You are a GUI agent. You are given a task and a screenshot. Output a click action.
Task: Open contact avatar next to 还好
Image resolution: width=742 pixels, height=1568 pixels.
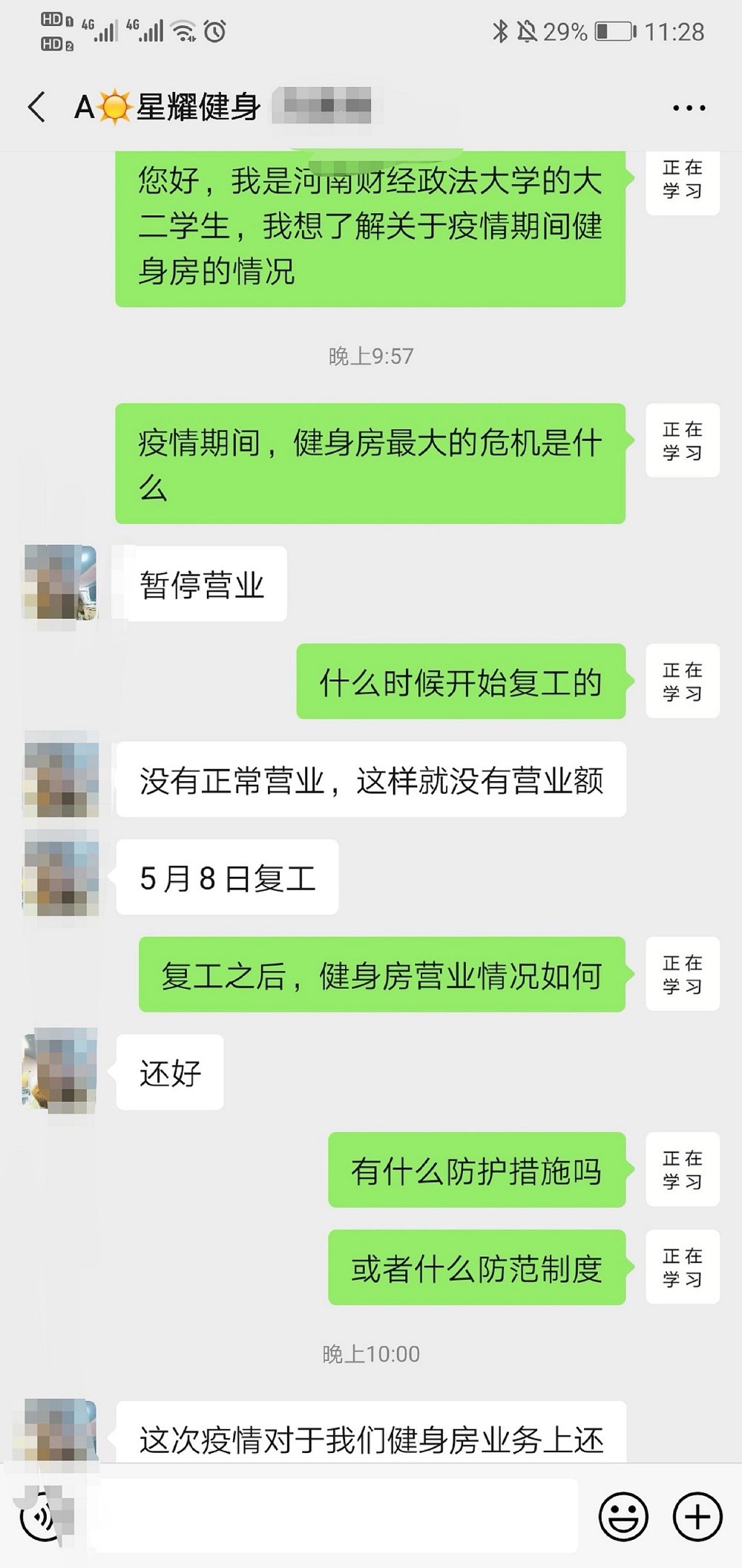pyautogui.click(x=61, y=1071)
